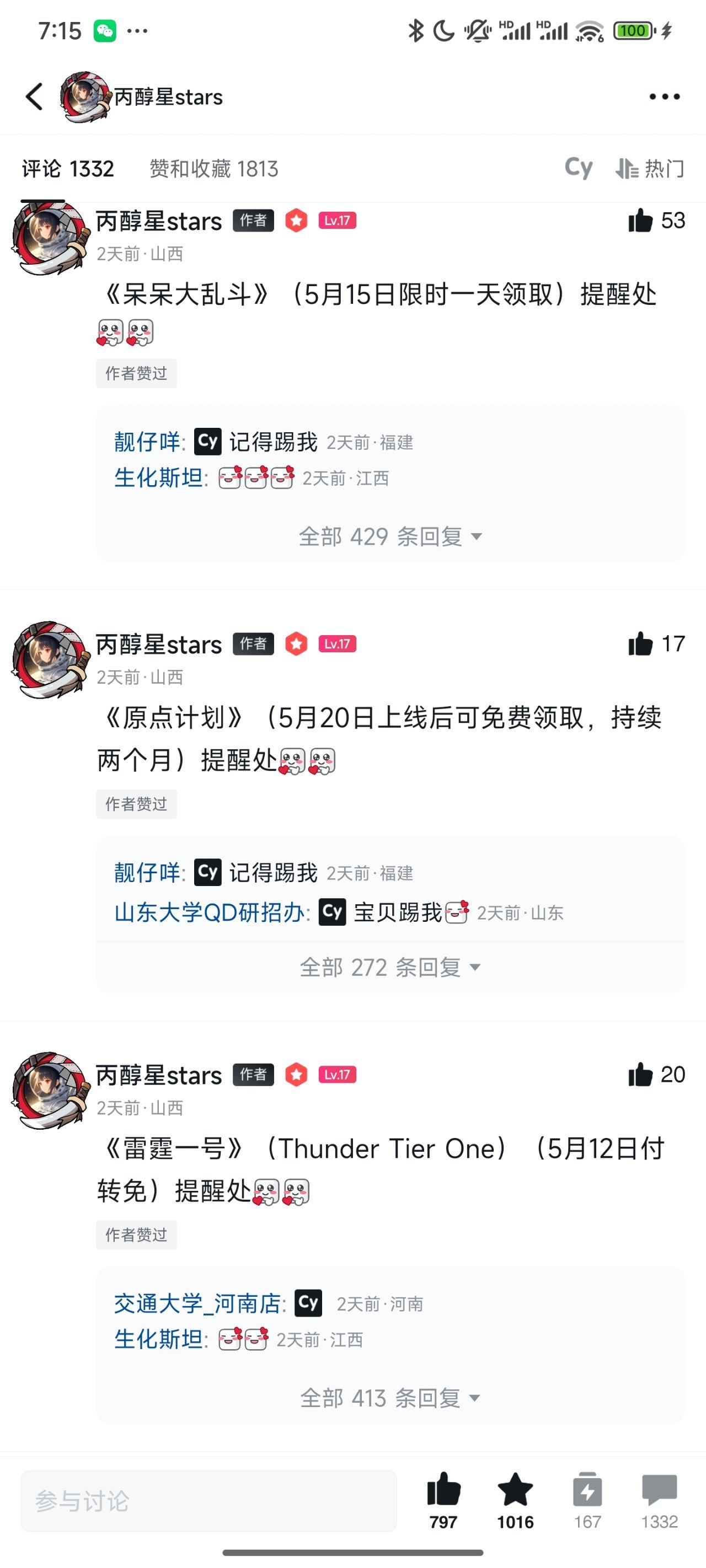This screenshot has width=706, height=1568.
Task: Like the 原点计划 reminder comment
Action: click(641, 644)
